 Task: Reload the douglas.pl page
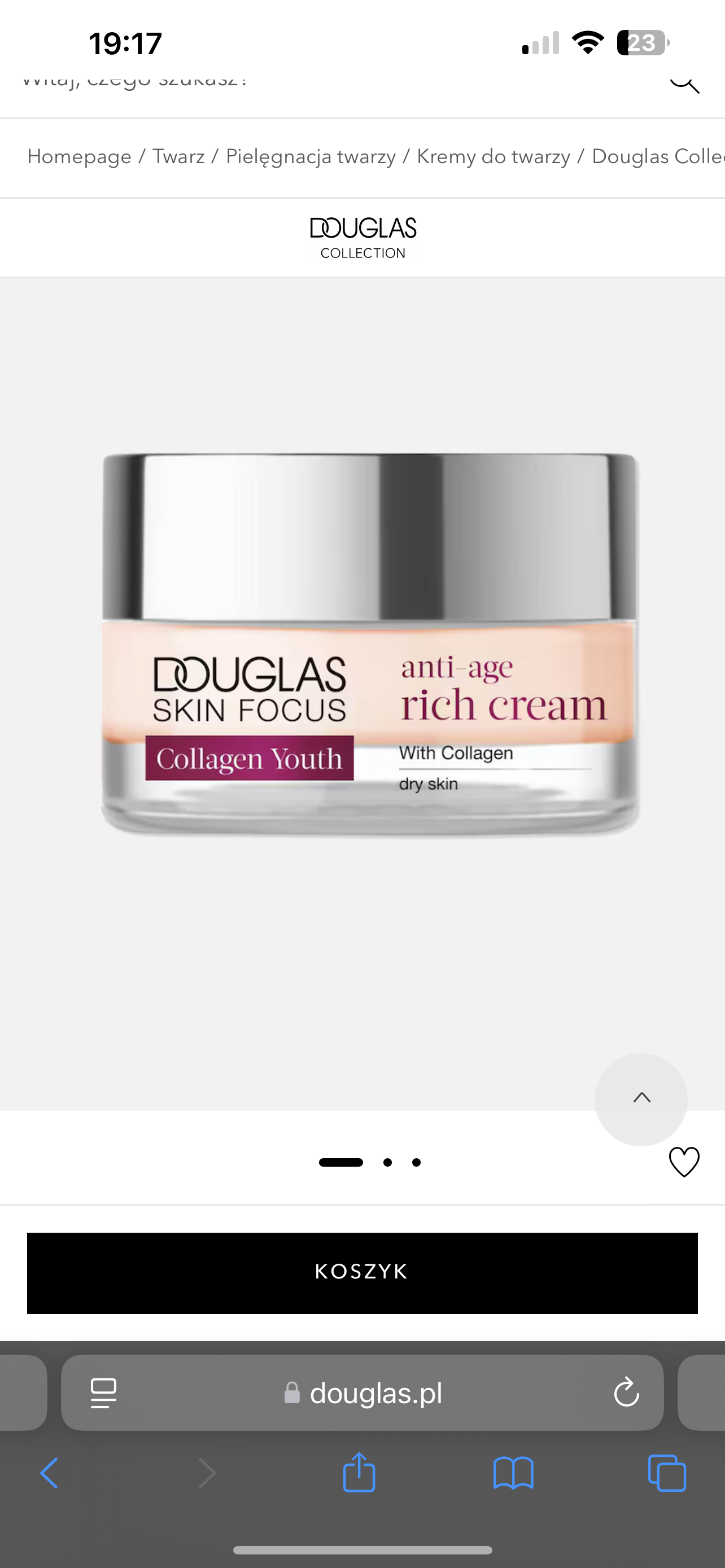[626, 1392]
